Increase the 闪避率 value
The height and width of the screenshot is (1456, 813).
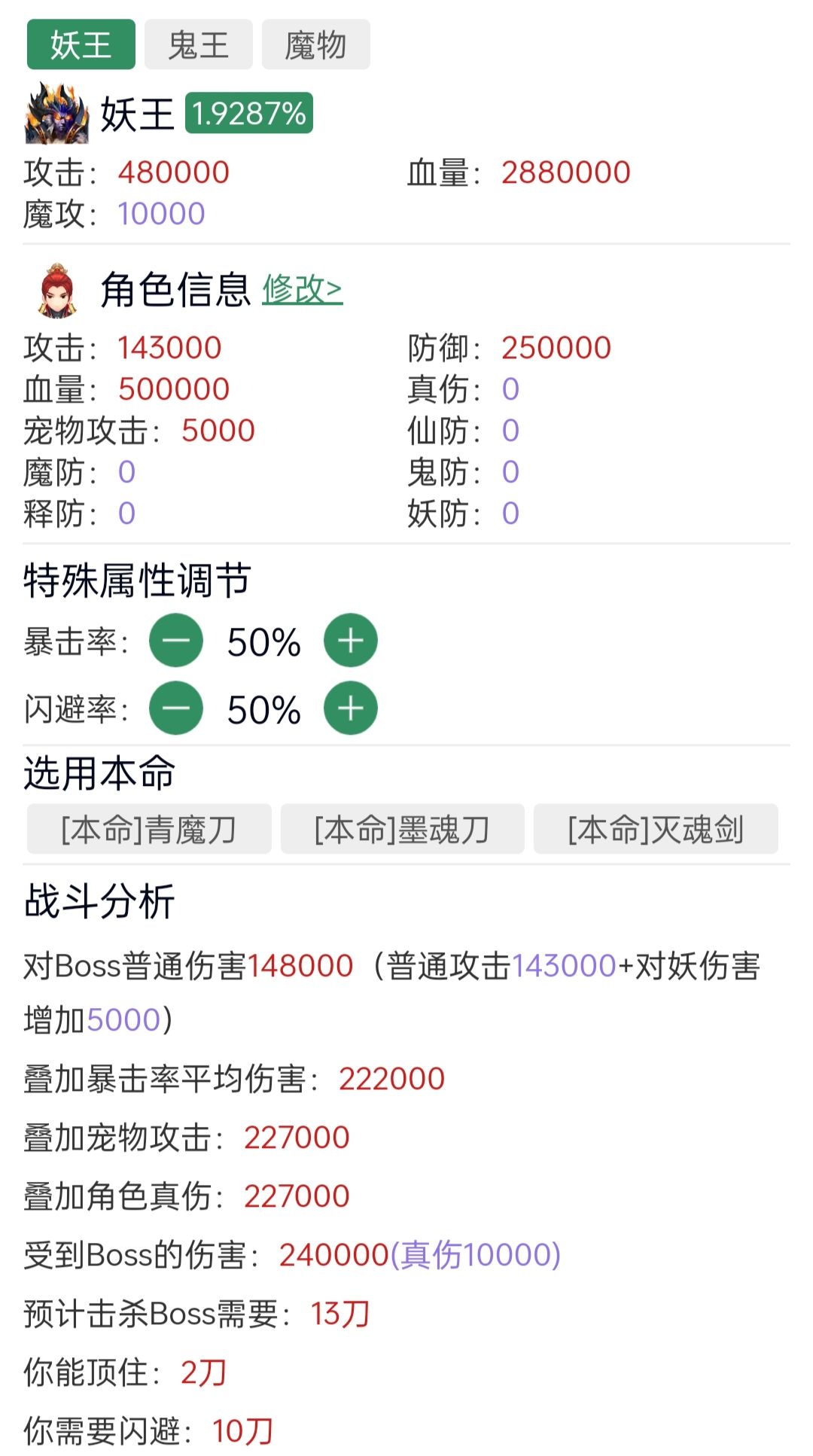(x=350, y=708)
